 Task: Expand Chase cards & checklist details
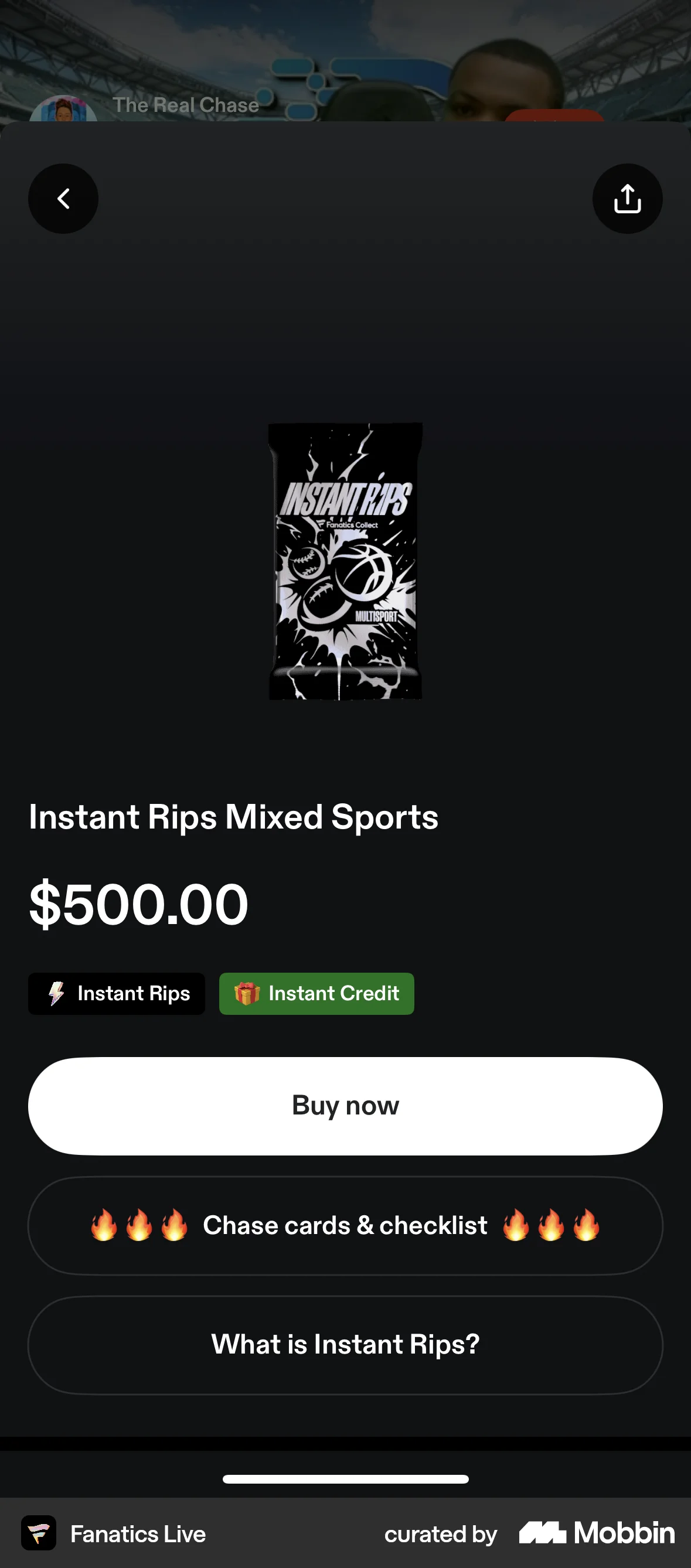(345, 1225)
